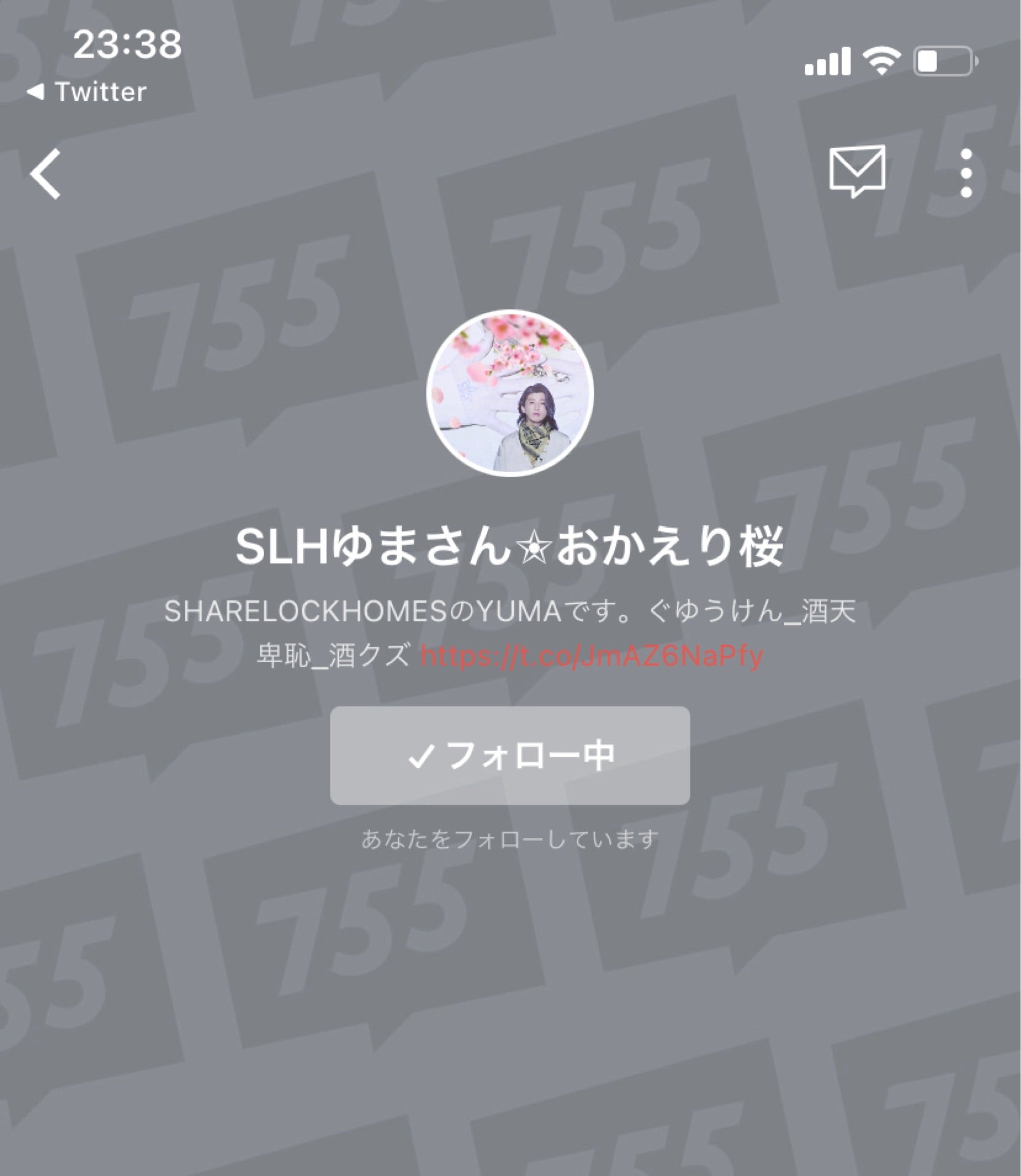
Task: Open the t.co link in the bio
Action: tap(591, 654)
